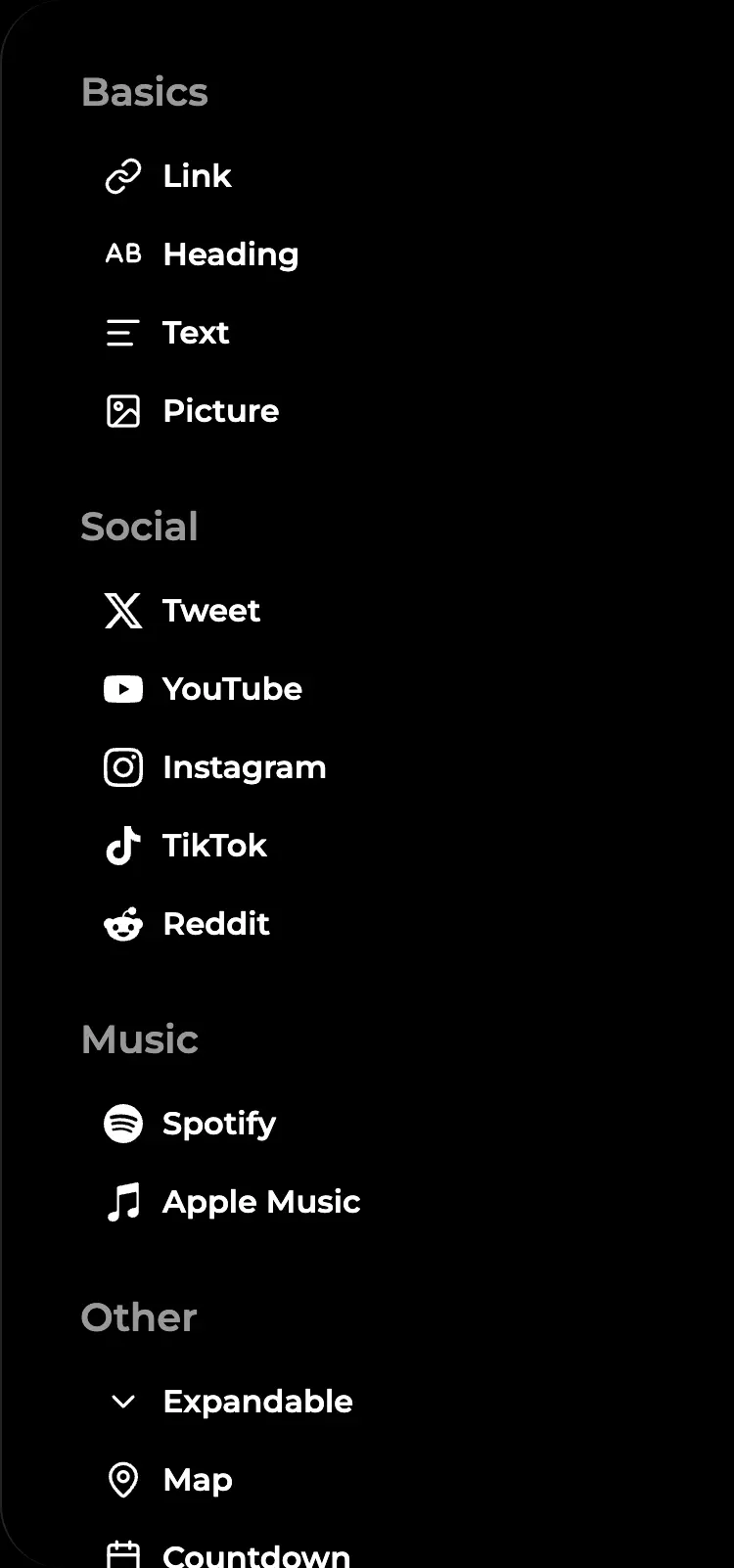This screenshot has height=1568, width=734.
Task: Select Heading under the Basics section
Action: coord(231,254)
